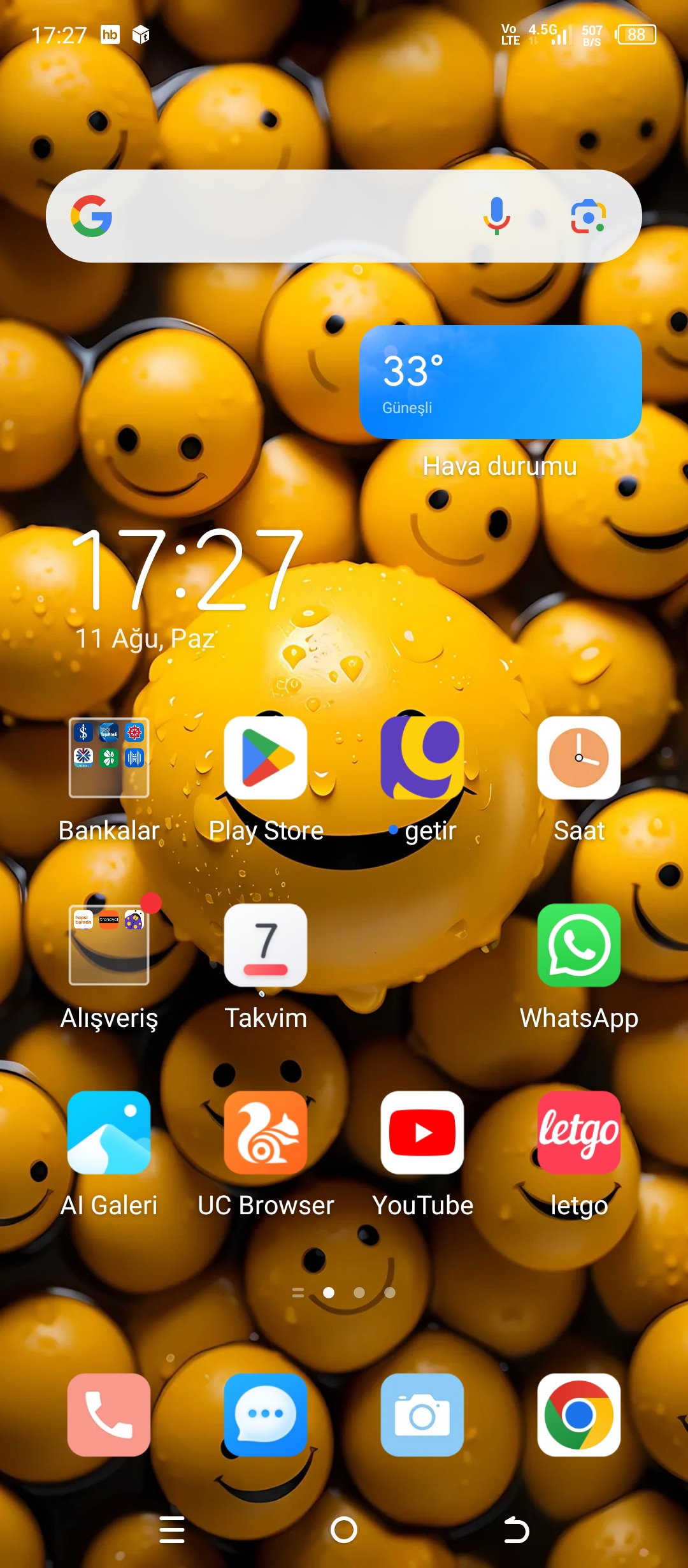Open the Bankalar folder
The width and height of the screenshot is (688, 1568).
[109, 758]
